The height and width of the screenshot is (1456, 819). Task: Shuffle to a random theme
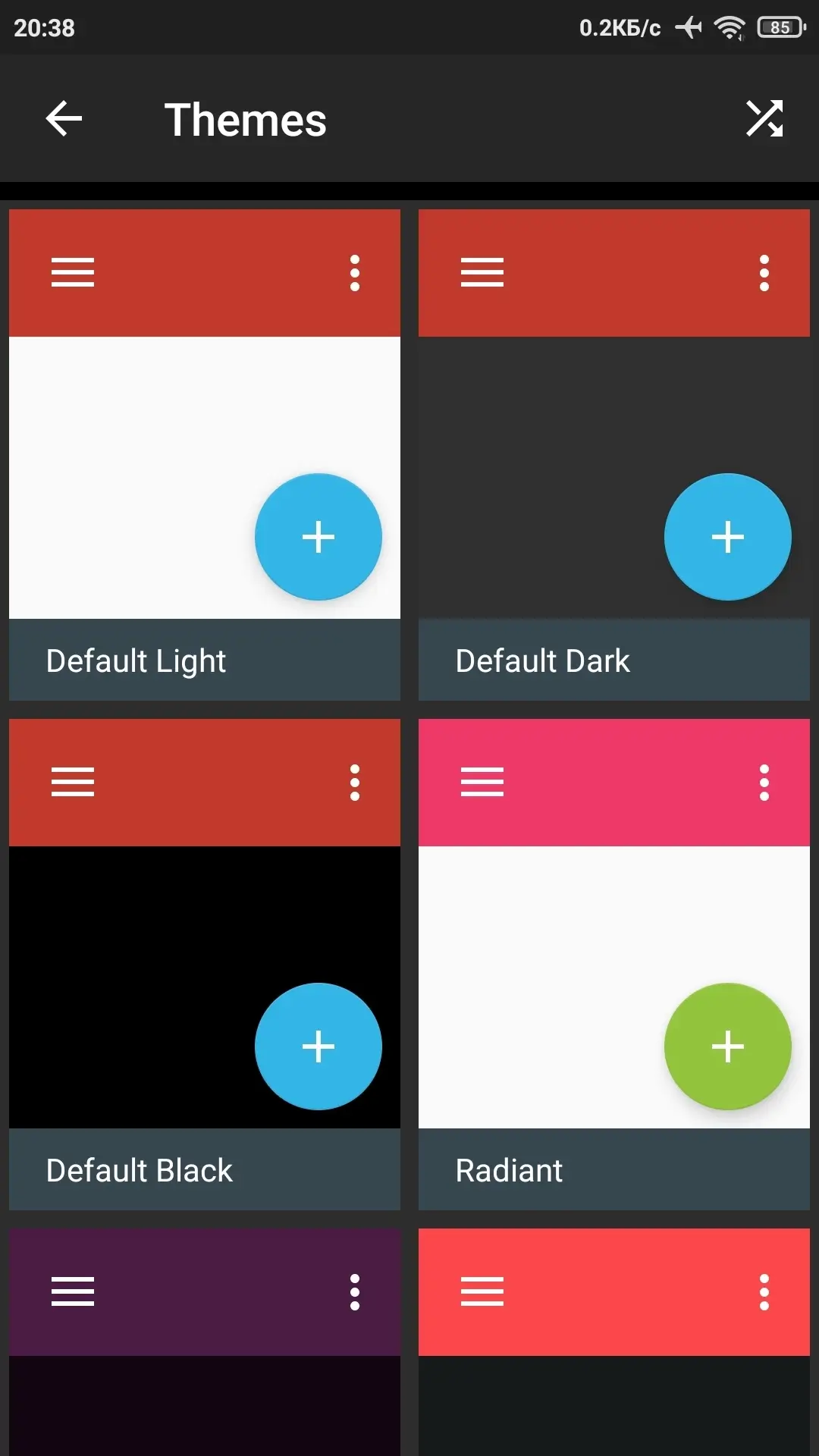click(x=764, y=119)
